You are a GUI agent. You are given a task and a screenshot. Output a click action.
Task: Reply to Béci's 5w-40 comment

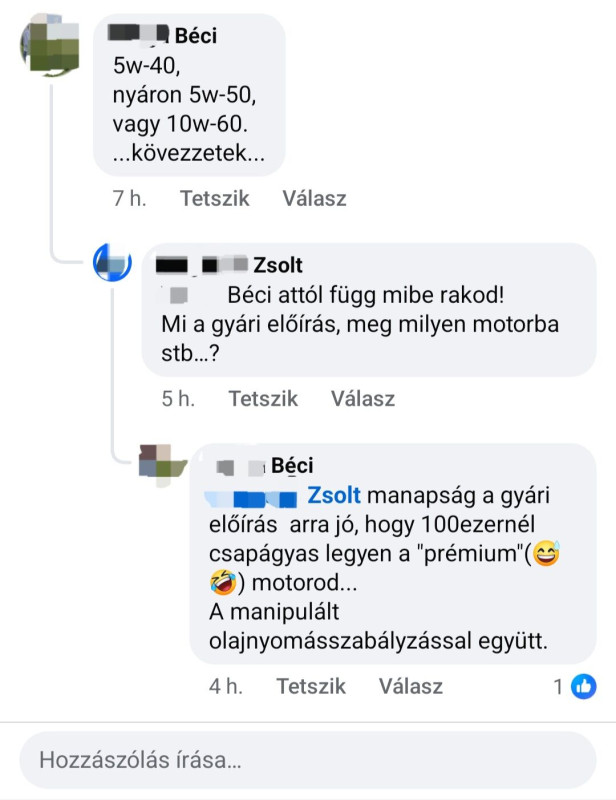click(x=314, y=198)
